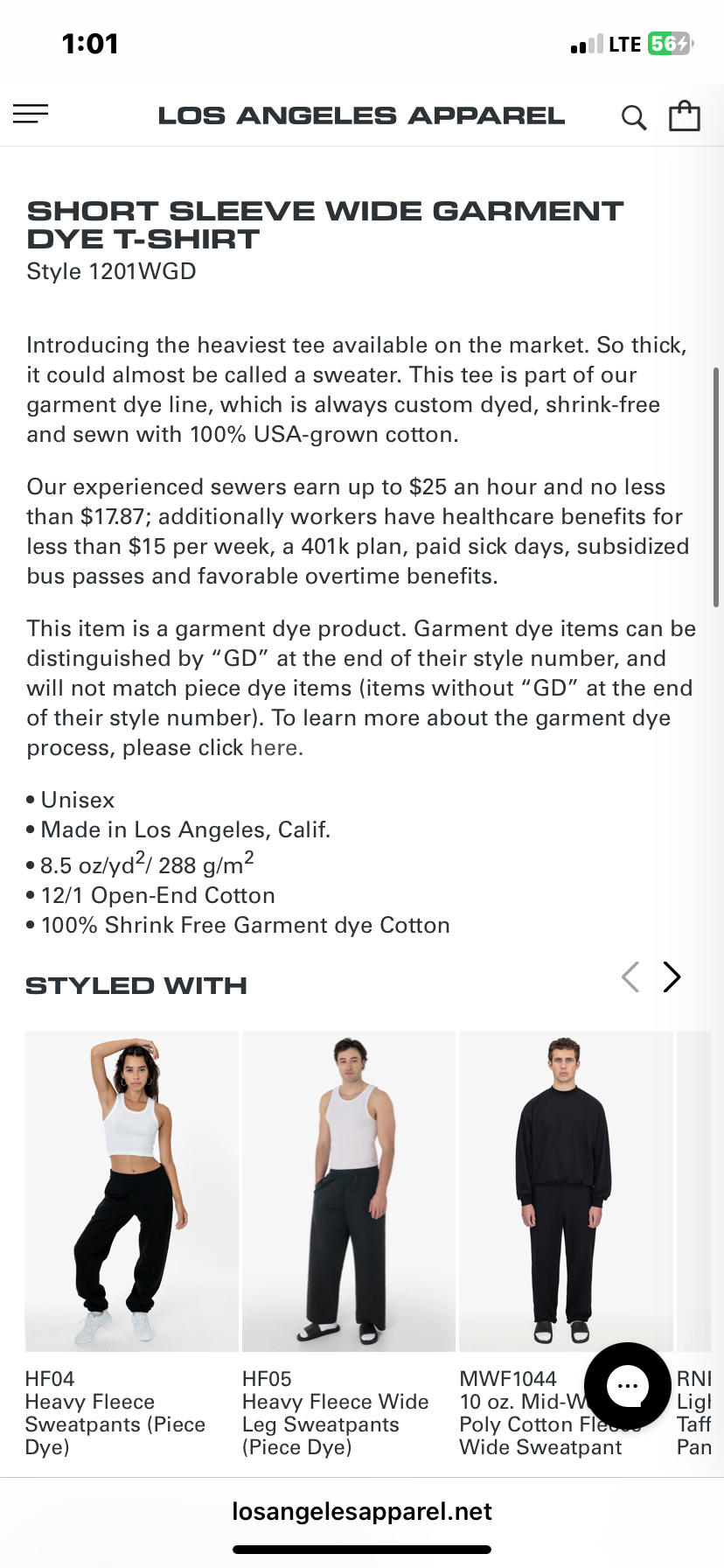Open the search icon
Image resolution: width=724 pixels, height=1568 pixels.
634,117
